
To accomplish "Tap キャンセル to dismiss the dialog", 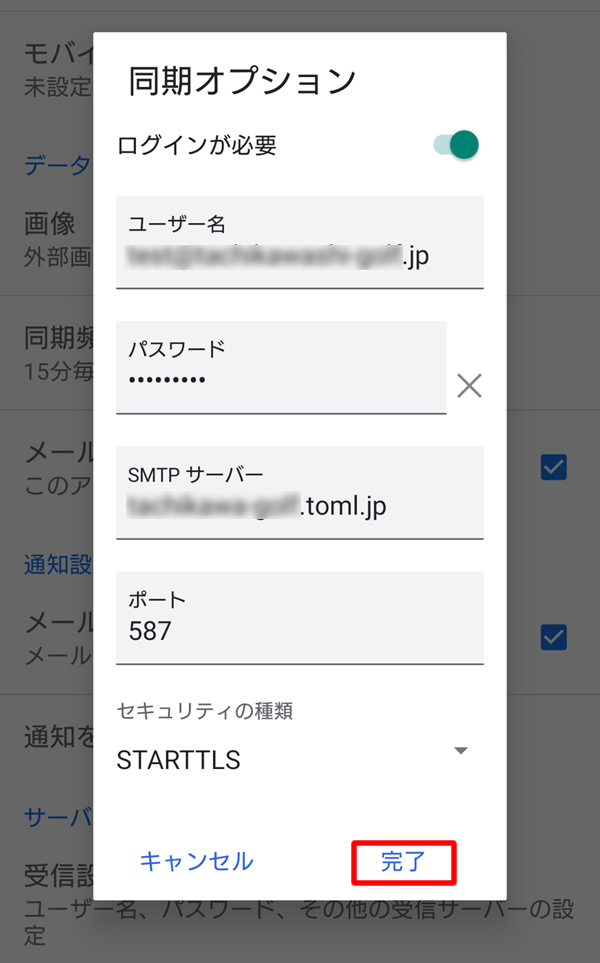I will click(197, 862).
